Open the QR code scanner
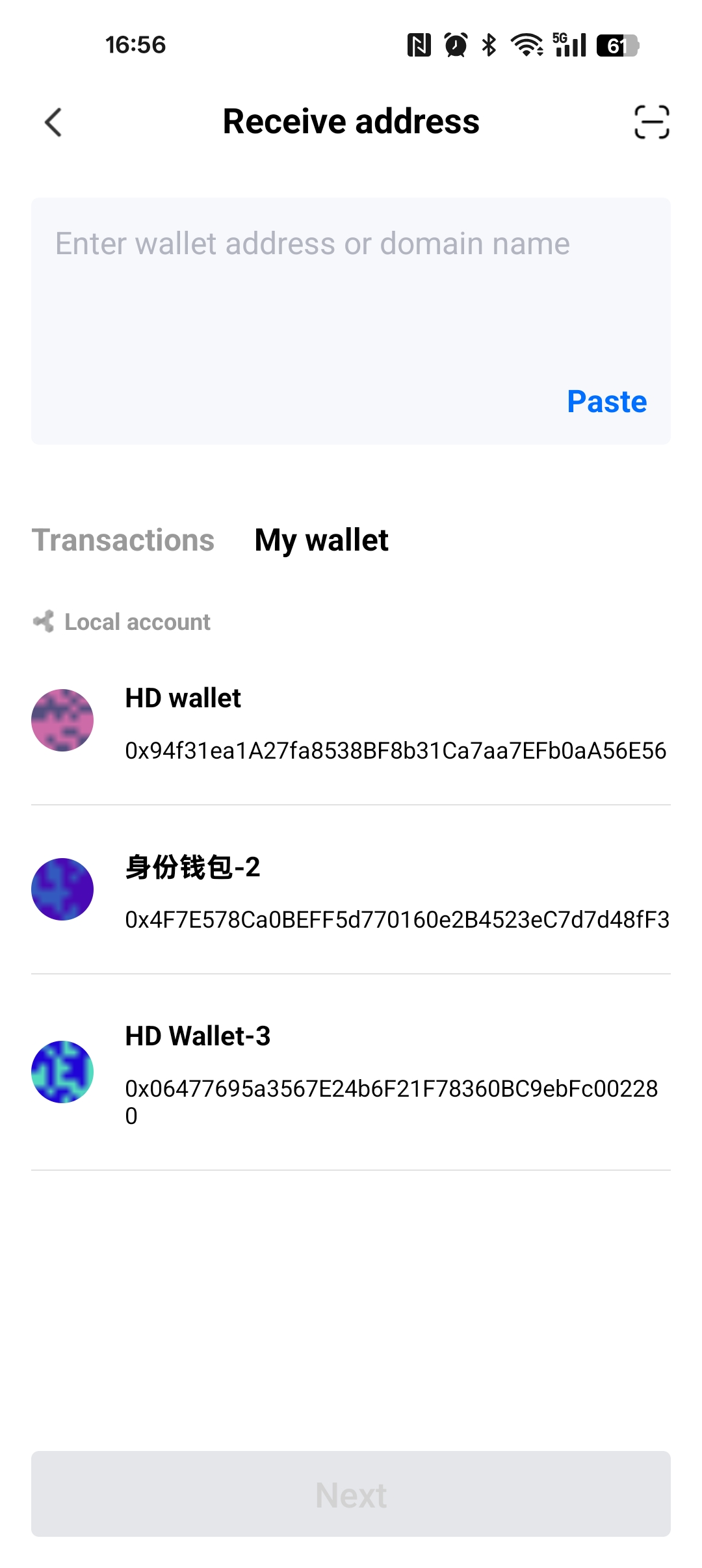Screen dimensions: 702x1568 pyautogui.click(x=651, y=122)
